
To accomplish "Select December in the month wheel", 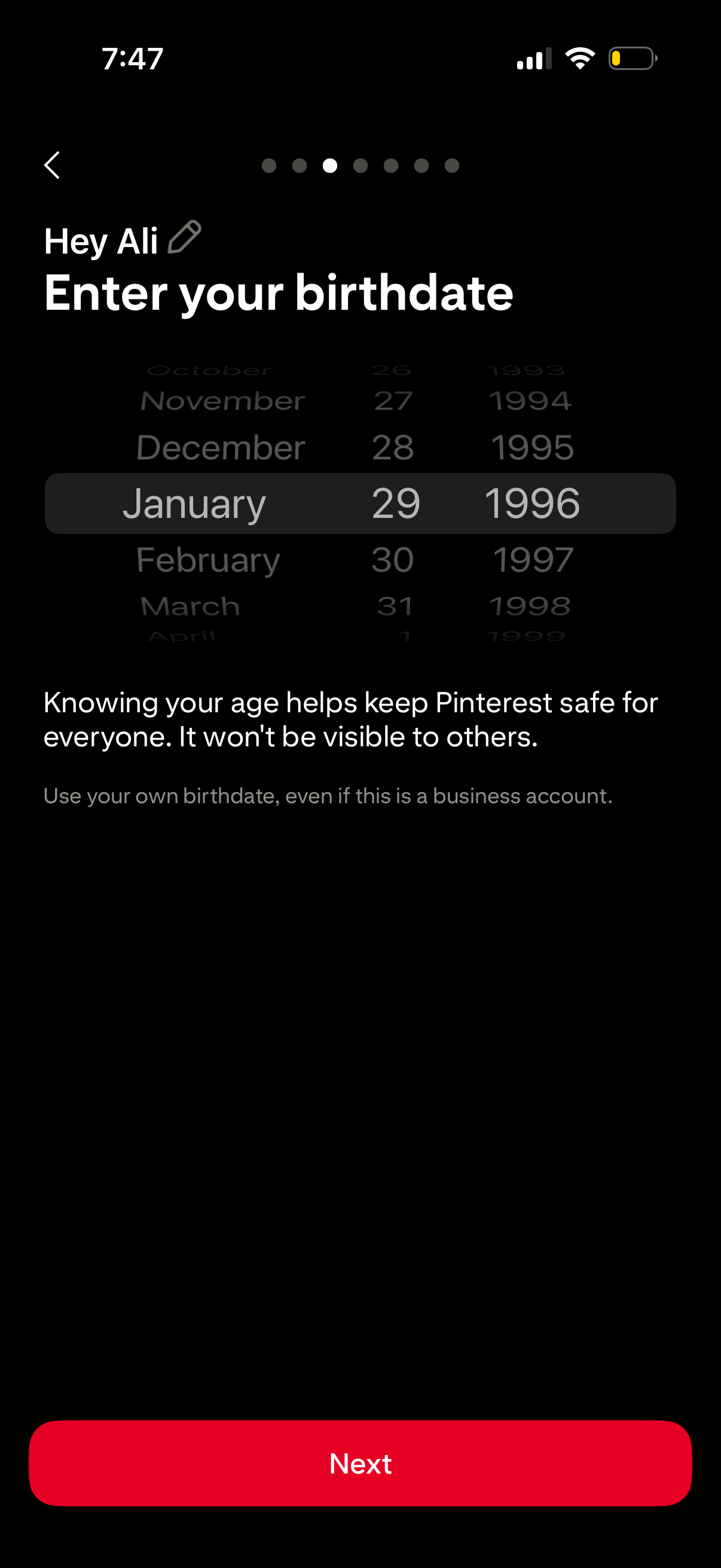I will pyautogui.click(x=220, y=447).
